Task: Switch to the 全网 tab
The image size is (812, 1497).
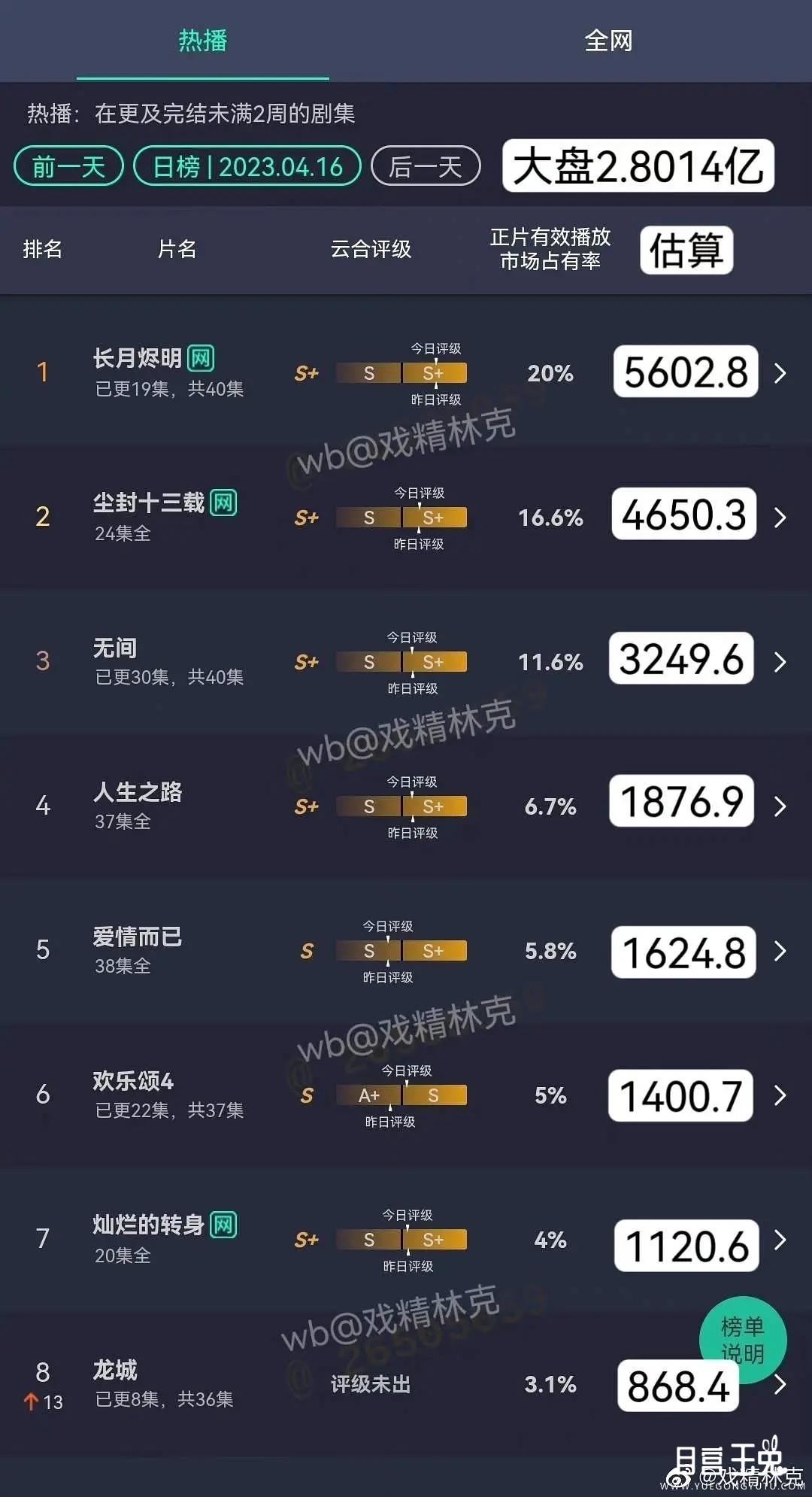Action: pos(608,41)
